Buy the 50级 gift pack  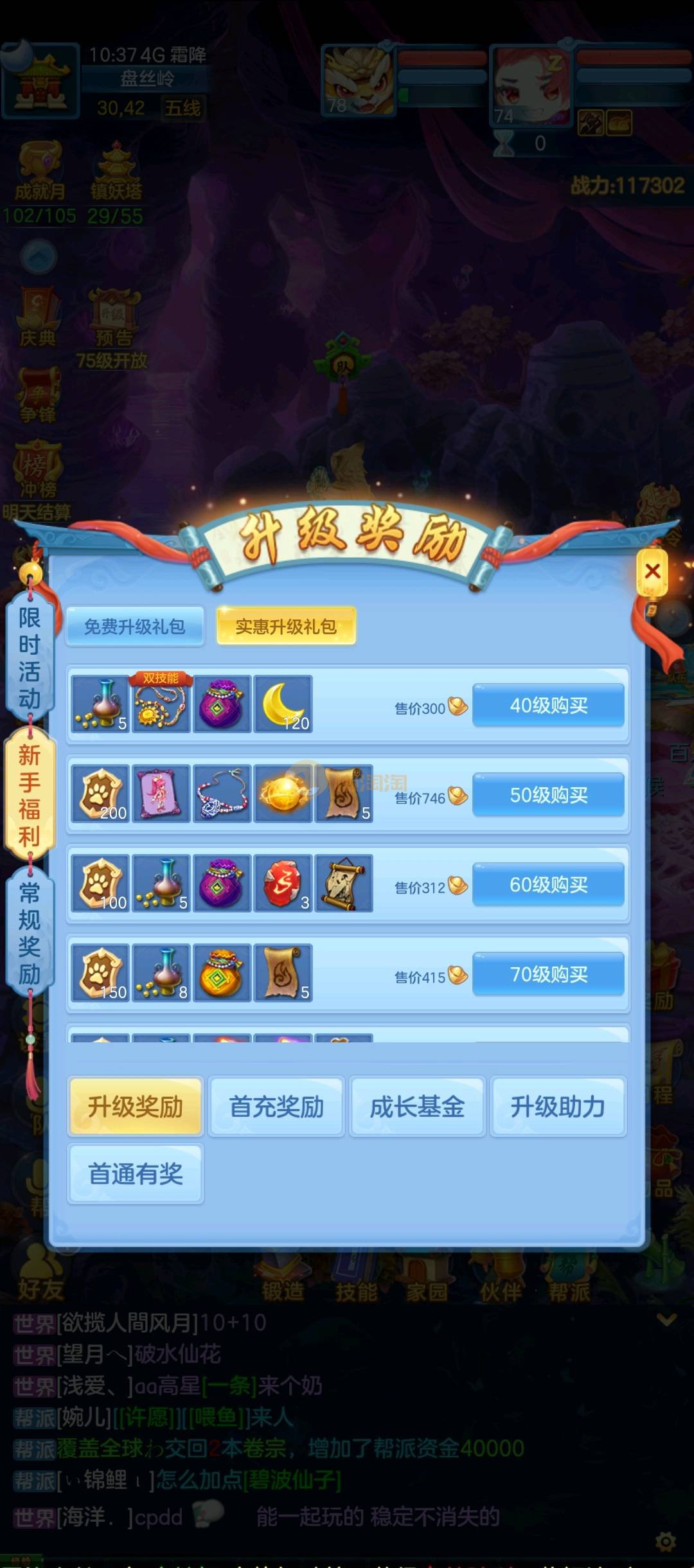548,795
